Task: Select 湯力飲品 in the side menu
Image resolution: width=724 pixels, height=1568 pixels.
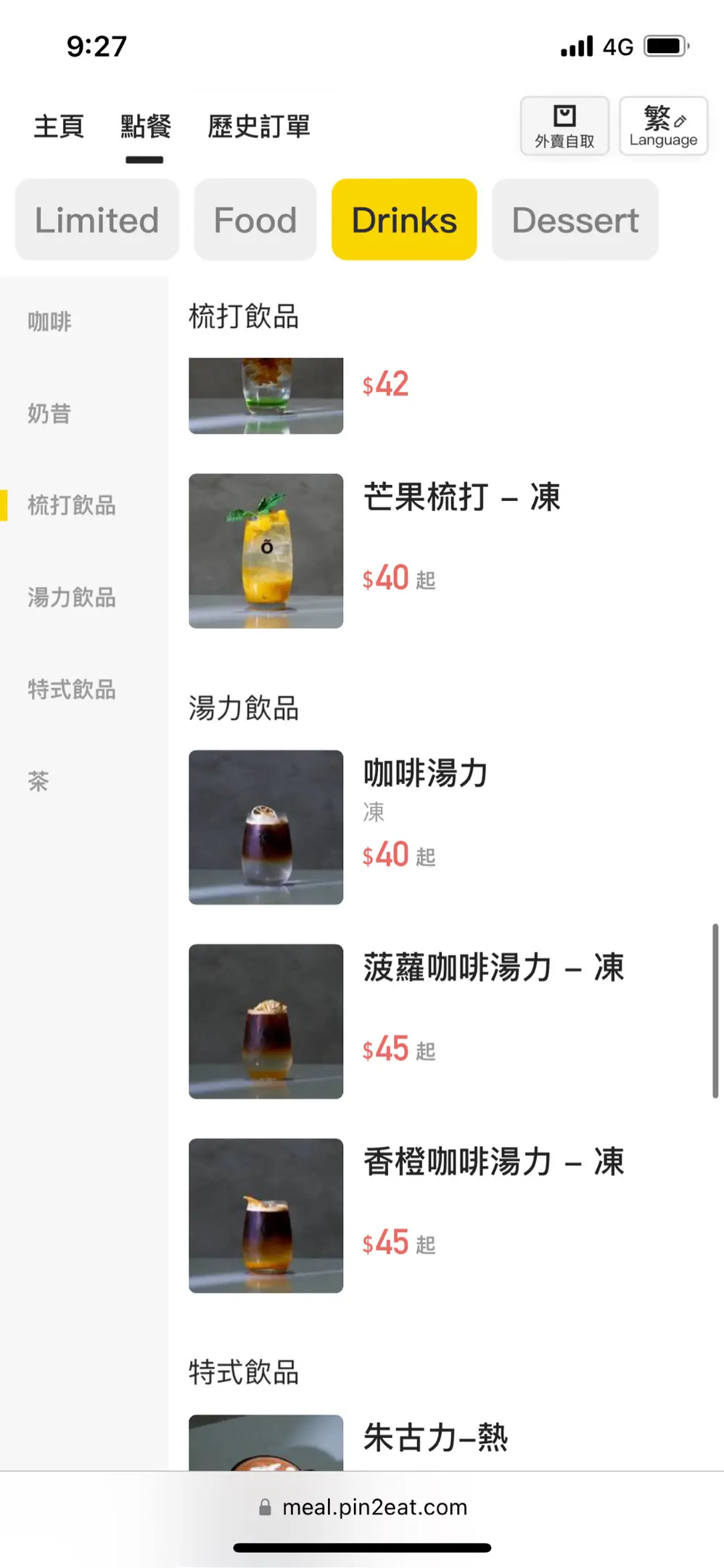Action: pos(72,597)
